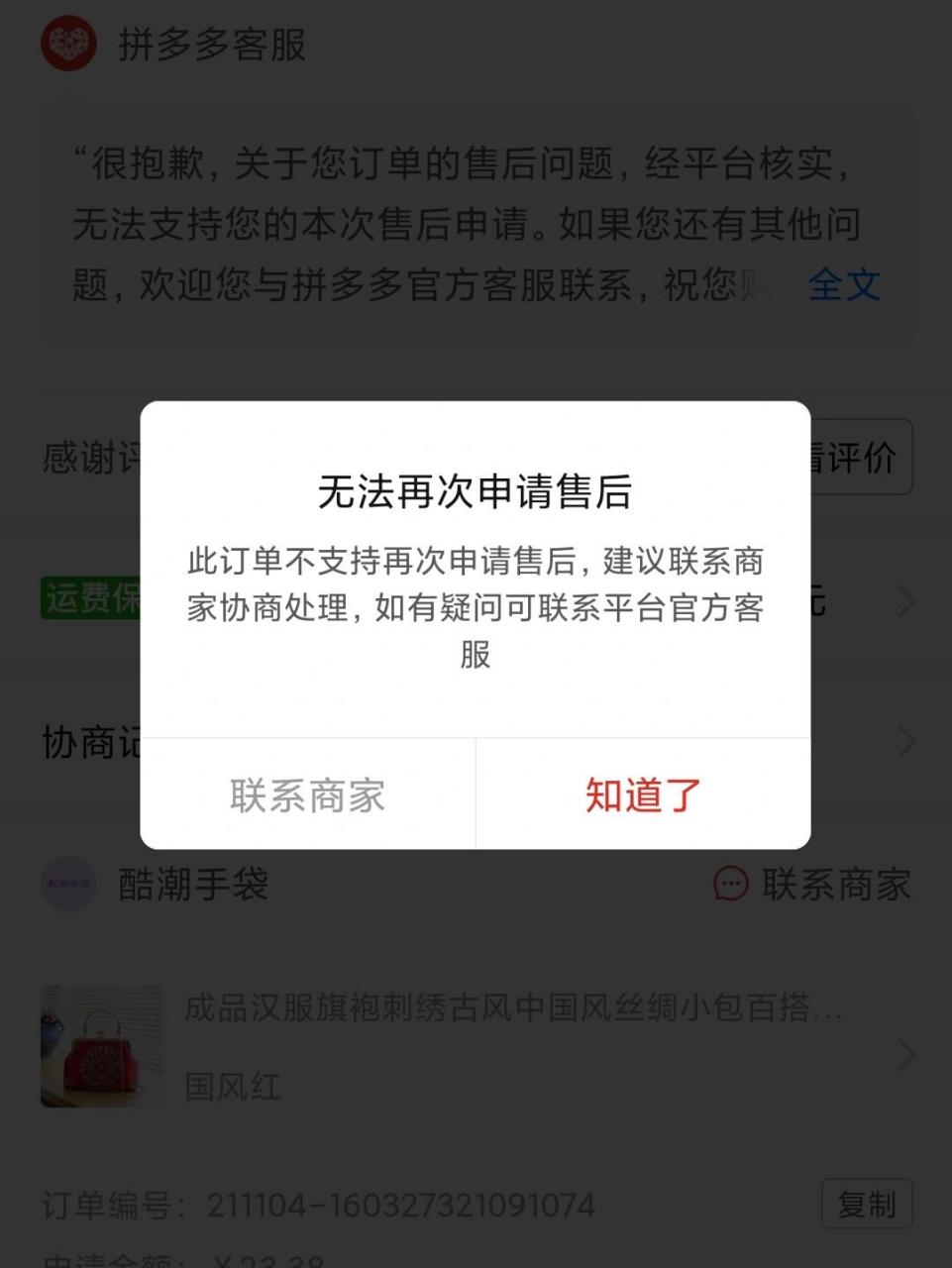Copy the order number using 复制

coord(867,1205)
